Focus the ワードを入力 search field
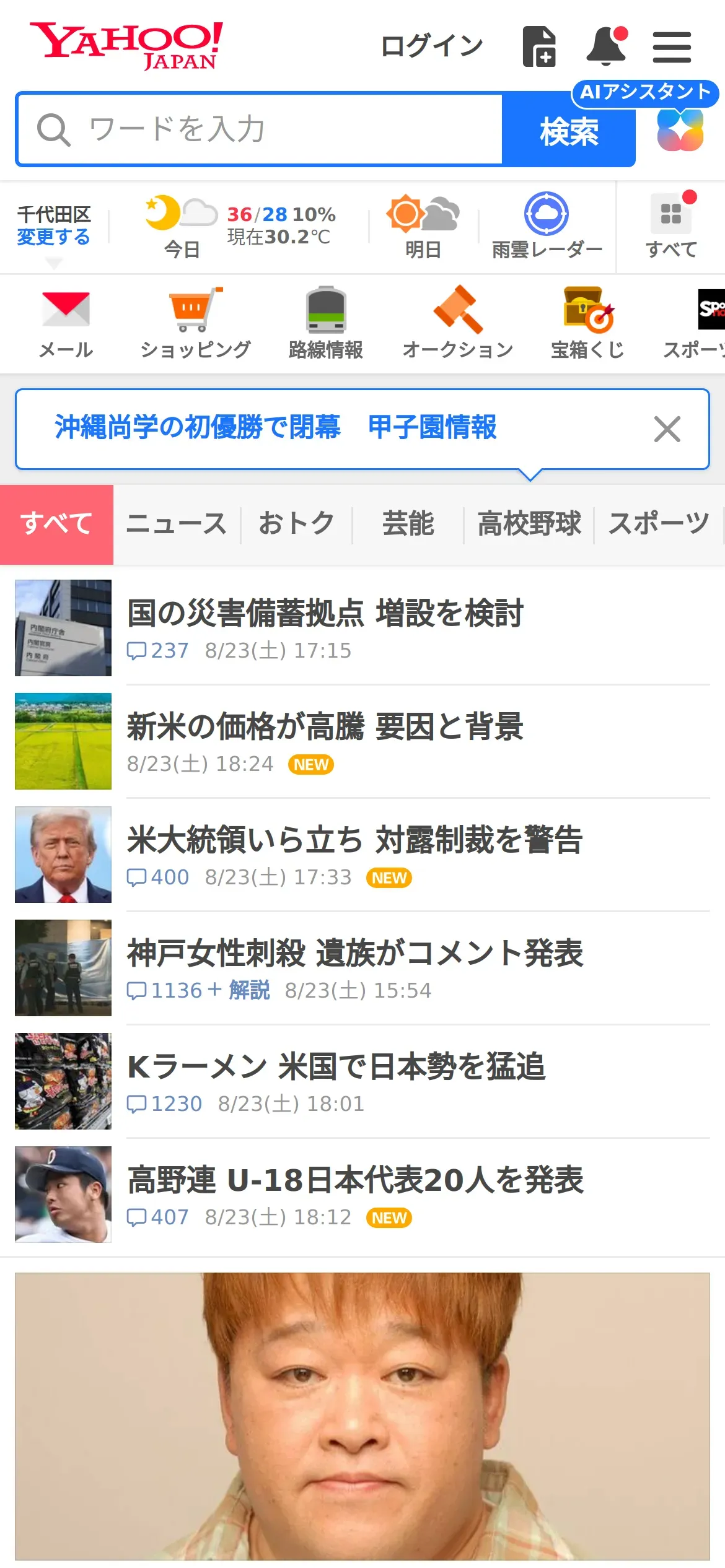This screenshot has height=1568, width=725. click(260, 129)
